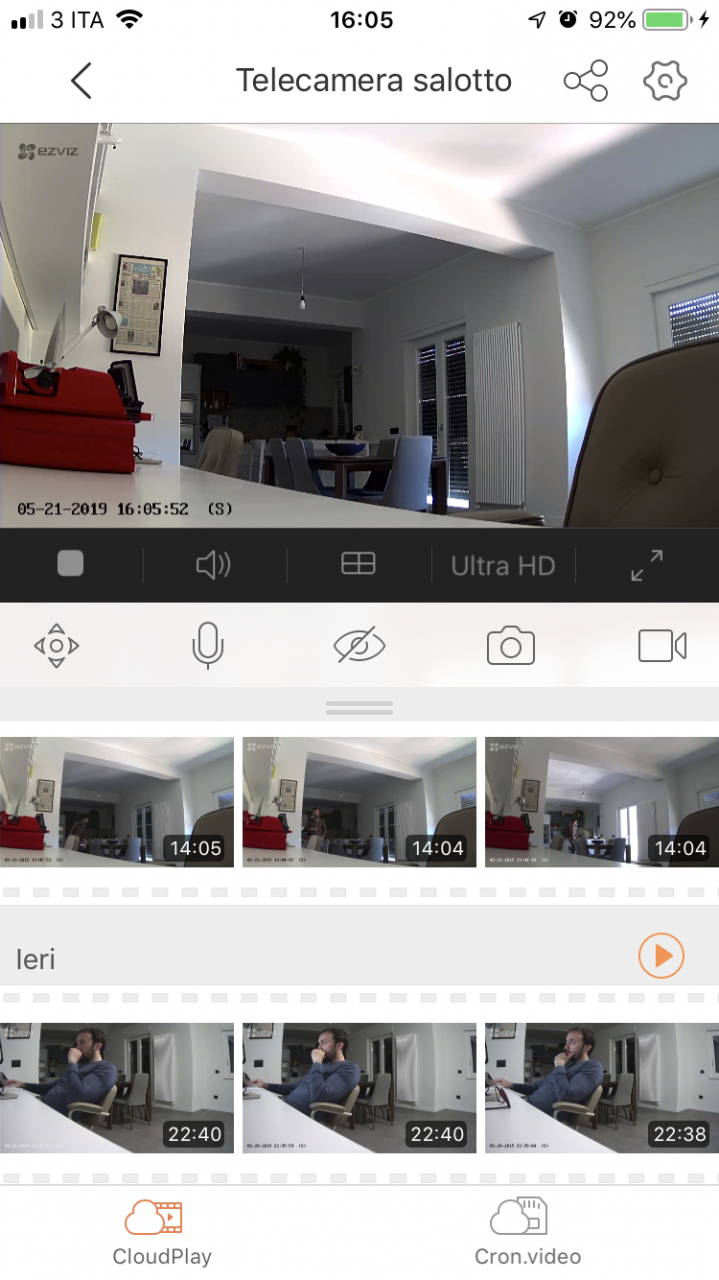This screenshot has height=1280, width=719.
Task: Open camera settings gear
Action: 665,81
